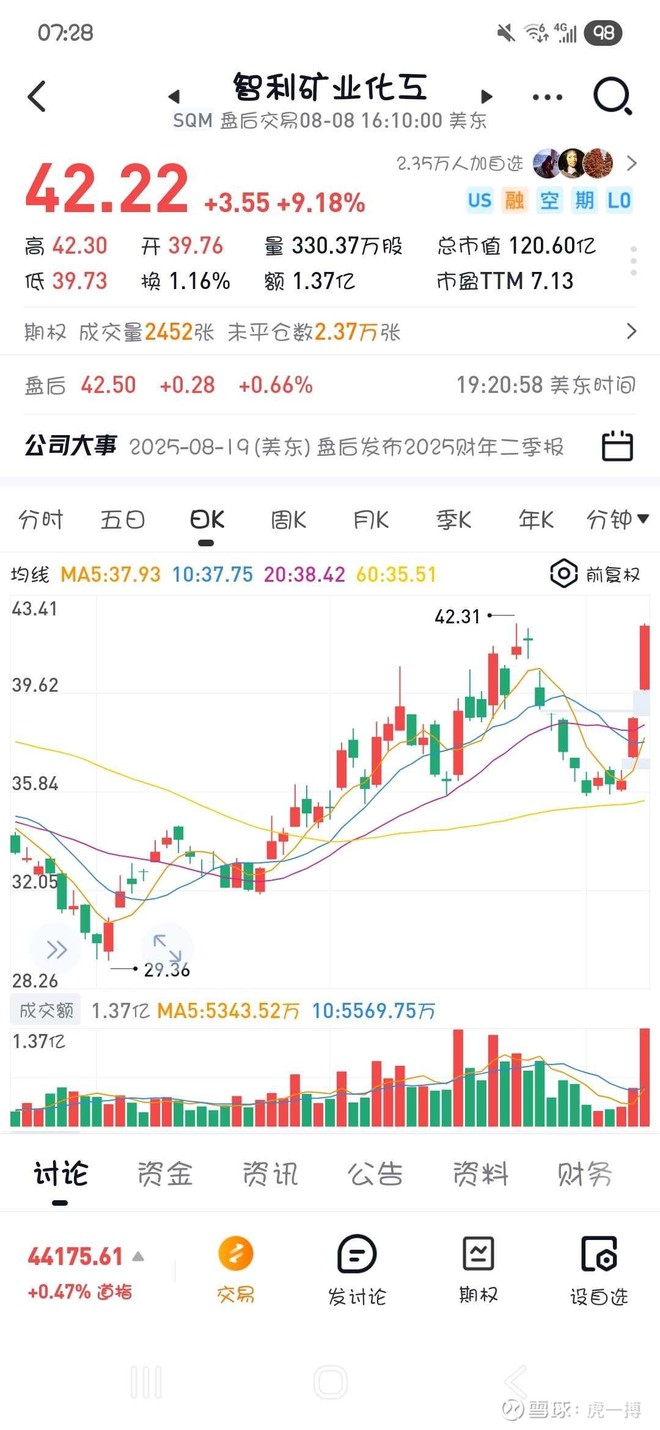The width and height of the screenshot is (660, 1430).
Task: Post a comment with 发讨论
Action: coord(357,1270)
